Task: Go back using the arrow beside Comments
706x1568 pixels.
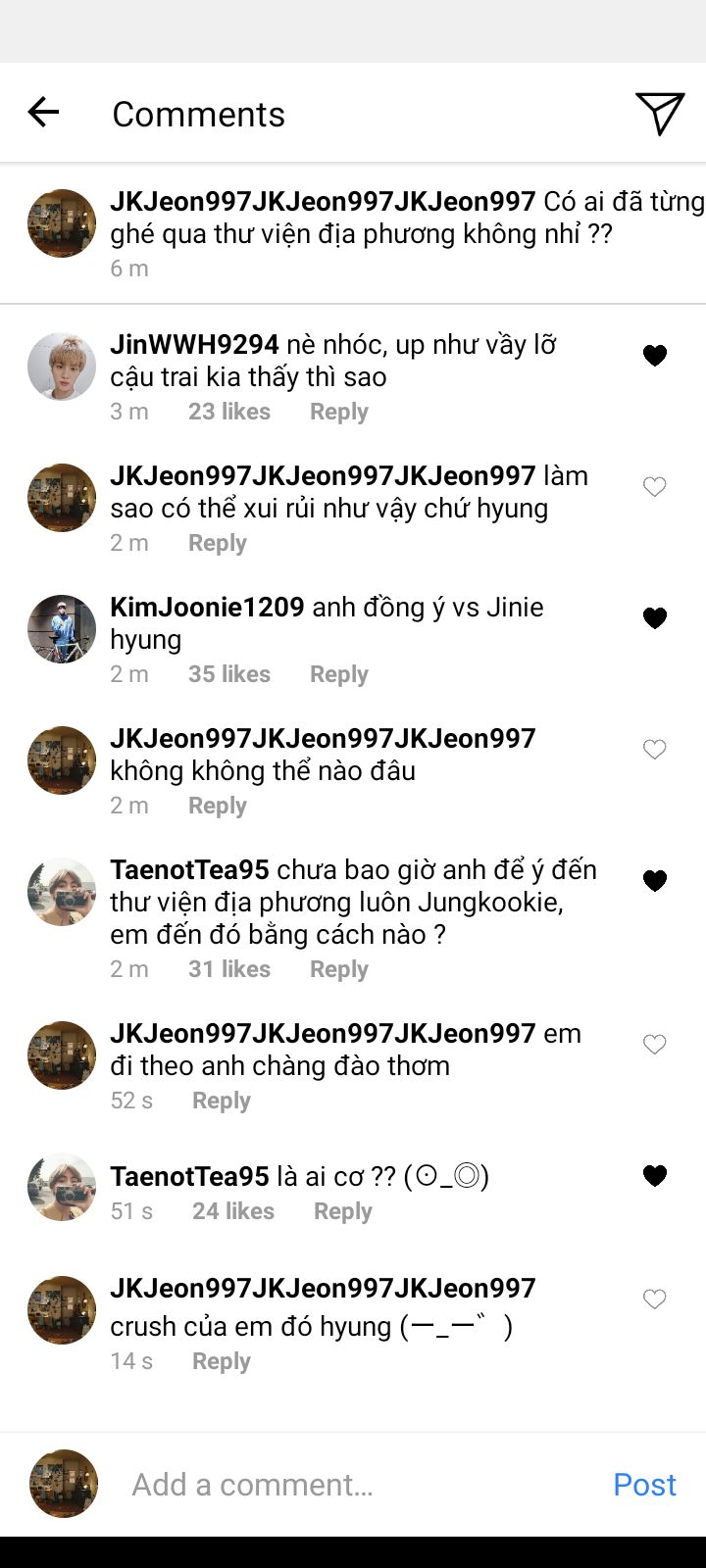Action: [x=43, y=113]
